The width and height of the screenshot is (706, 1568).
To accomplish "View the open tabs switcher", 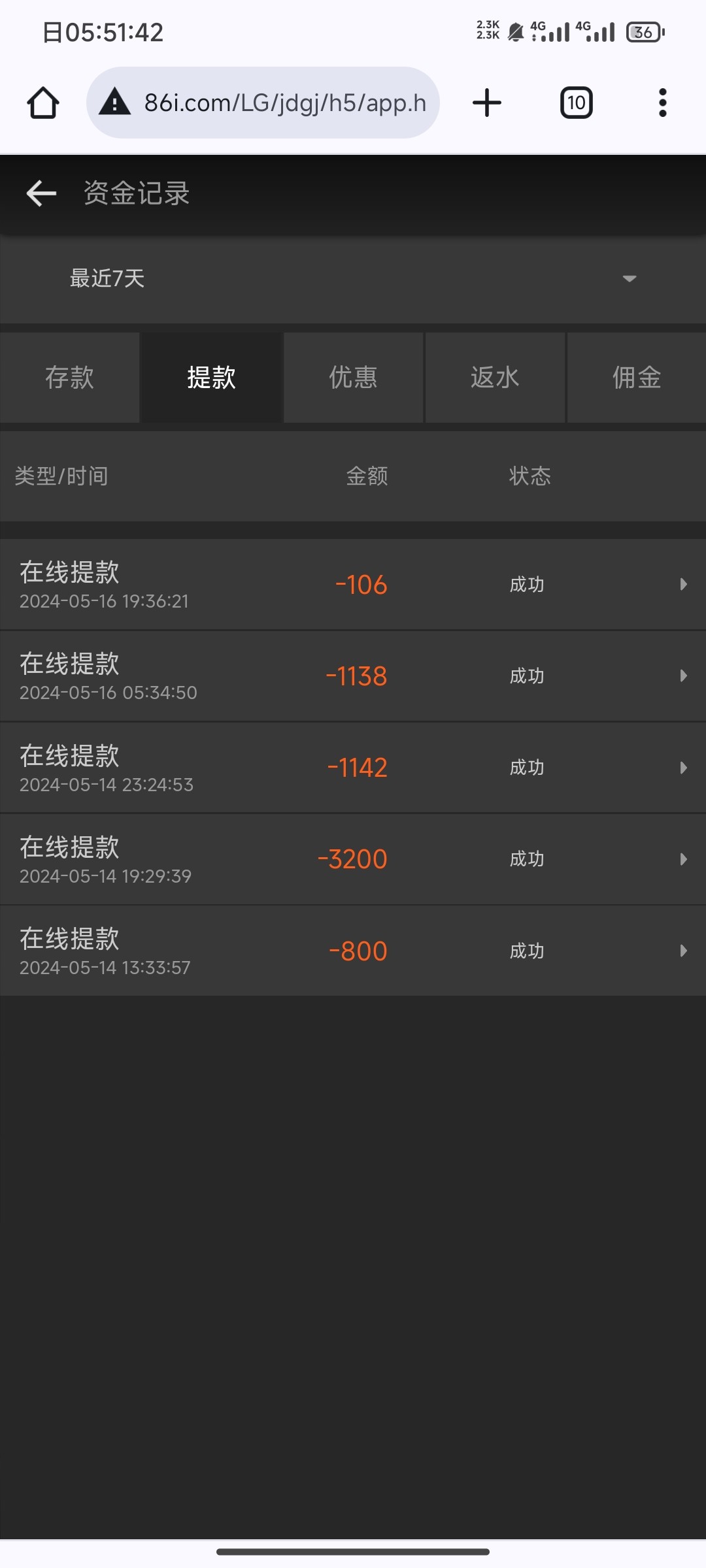I will click(577, 103).
